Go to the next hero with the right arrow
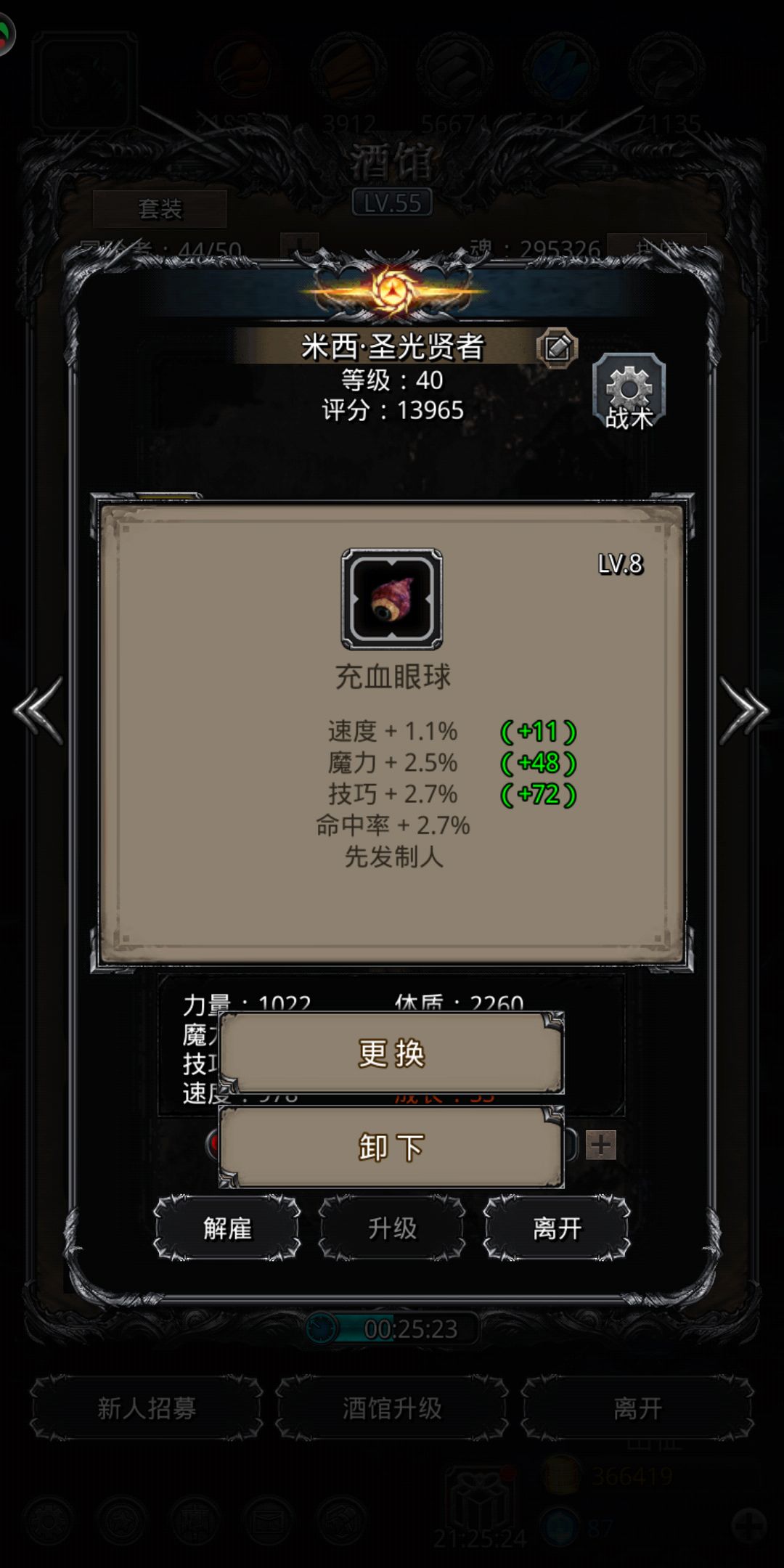The image size is (784, 1568). [744, 710]
